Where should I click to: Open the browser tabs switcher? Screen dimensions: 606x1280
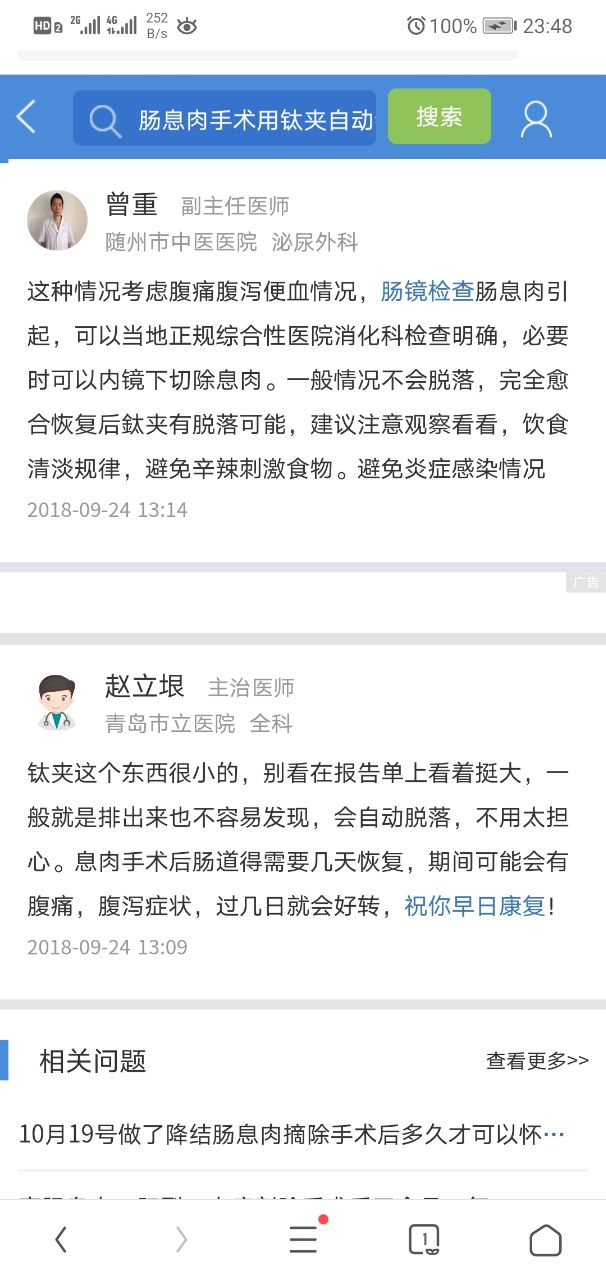pos(424,1240)
